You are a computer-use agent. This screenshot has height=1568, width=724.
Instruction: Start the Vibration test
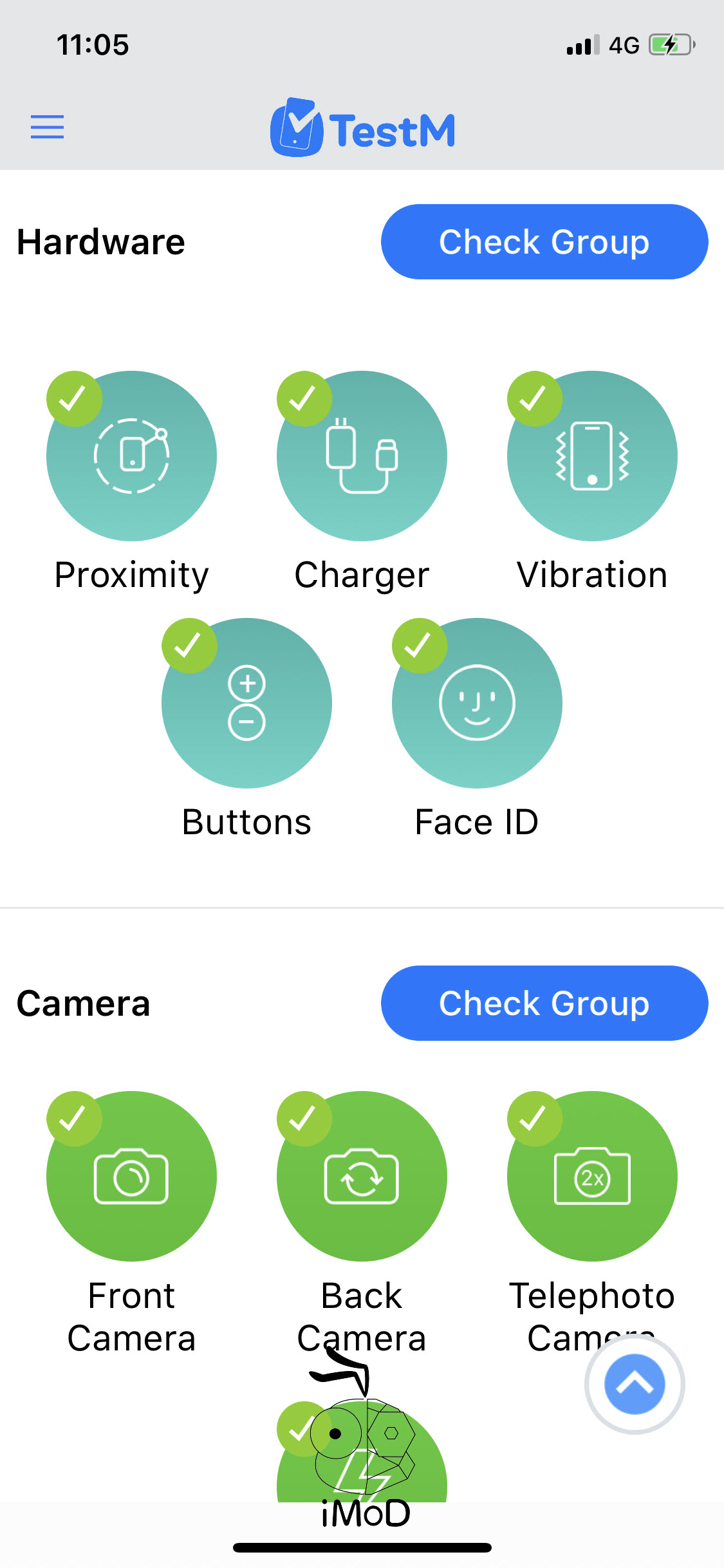click(x=591, y=455)
